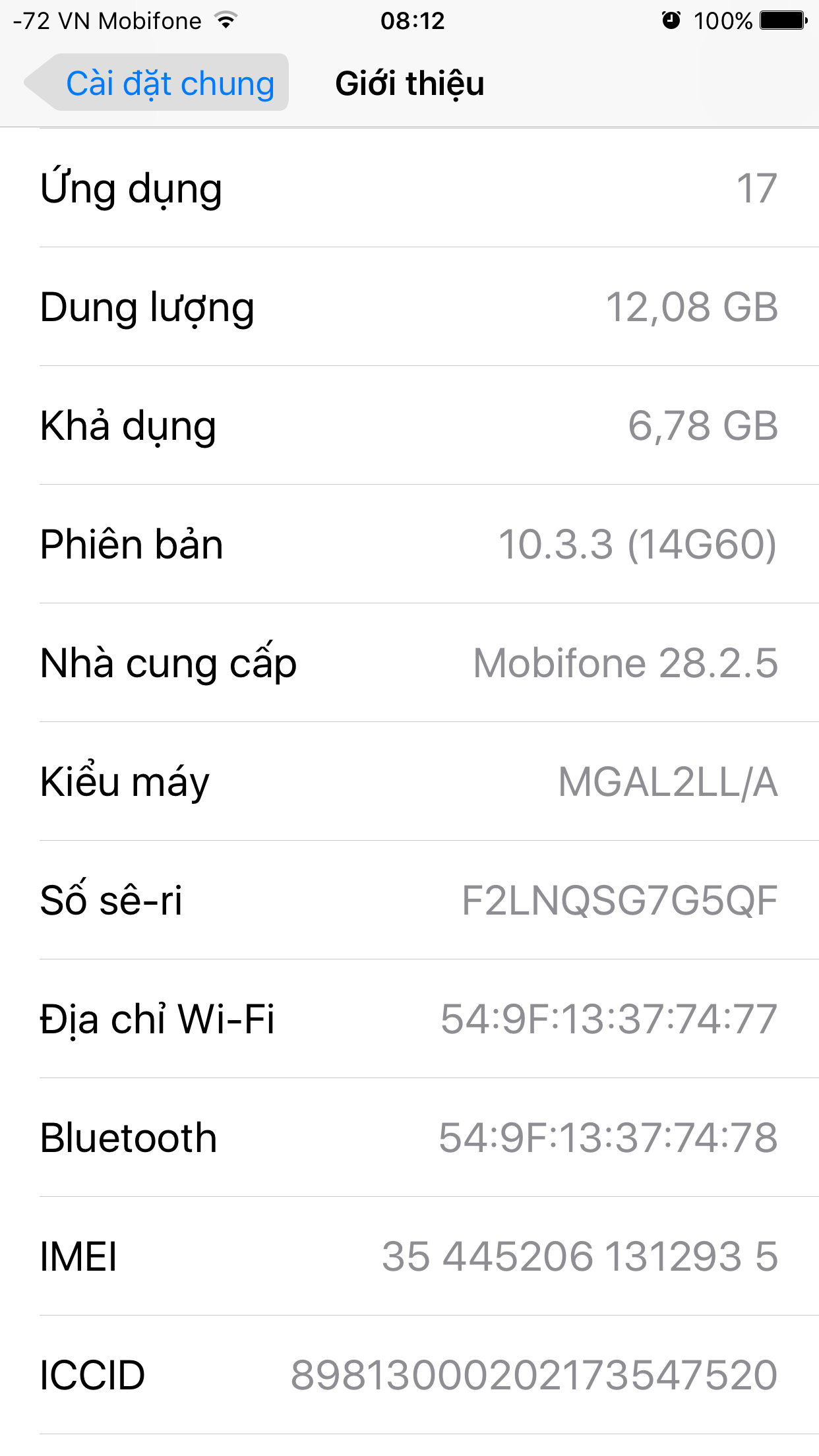Go back to Cài đặt chung
This screenshot has width=819, height=1456.
(158, 83)
